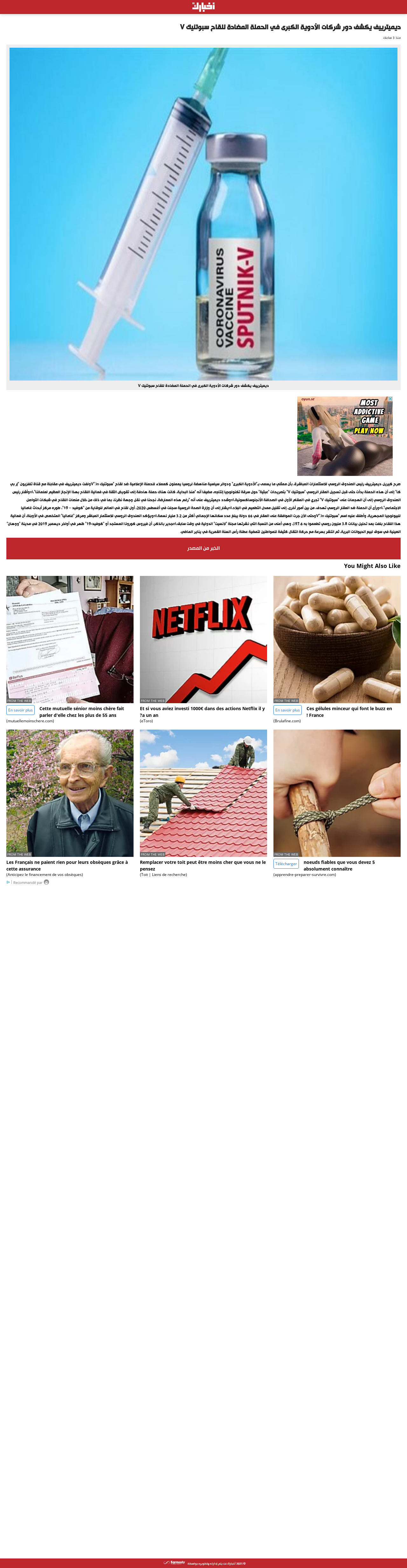
Task: Tap the site logo in the header
Action: (x=203, y=7)
